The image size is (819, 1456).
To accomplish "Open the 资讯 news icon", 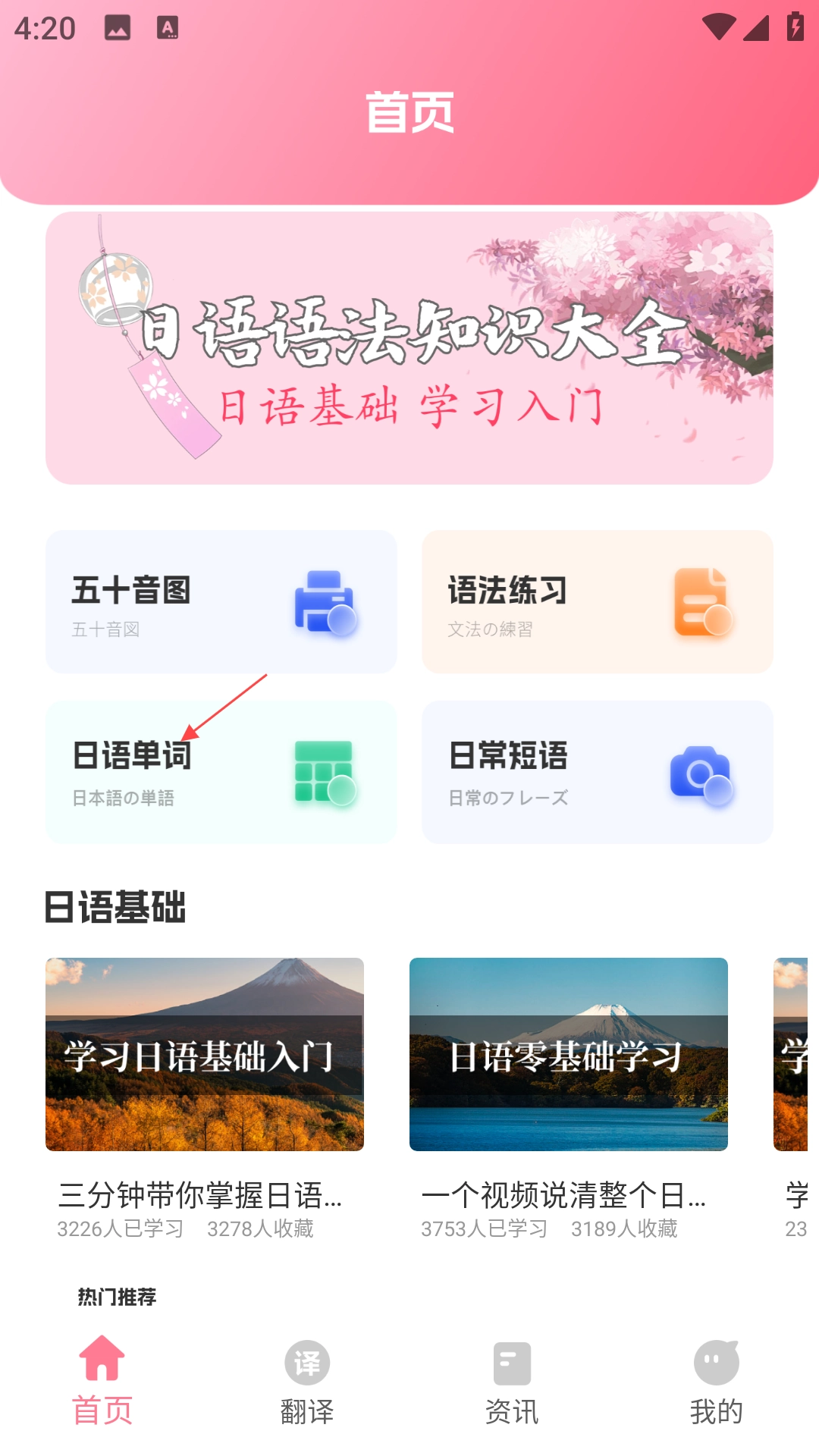I will tap(512, 1362).
